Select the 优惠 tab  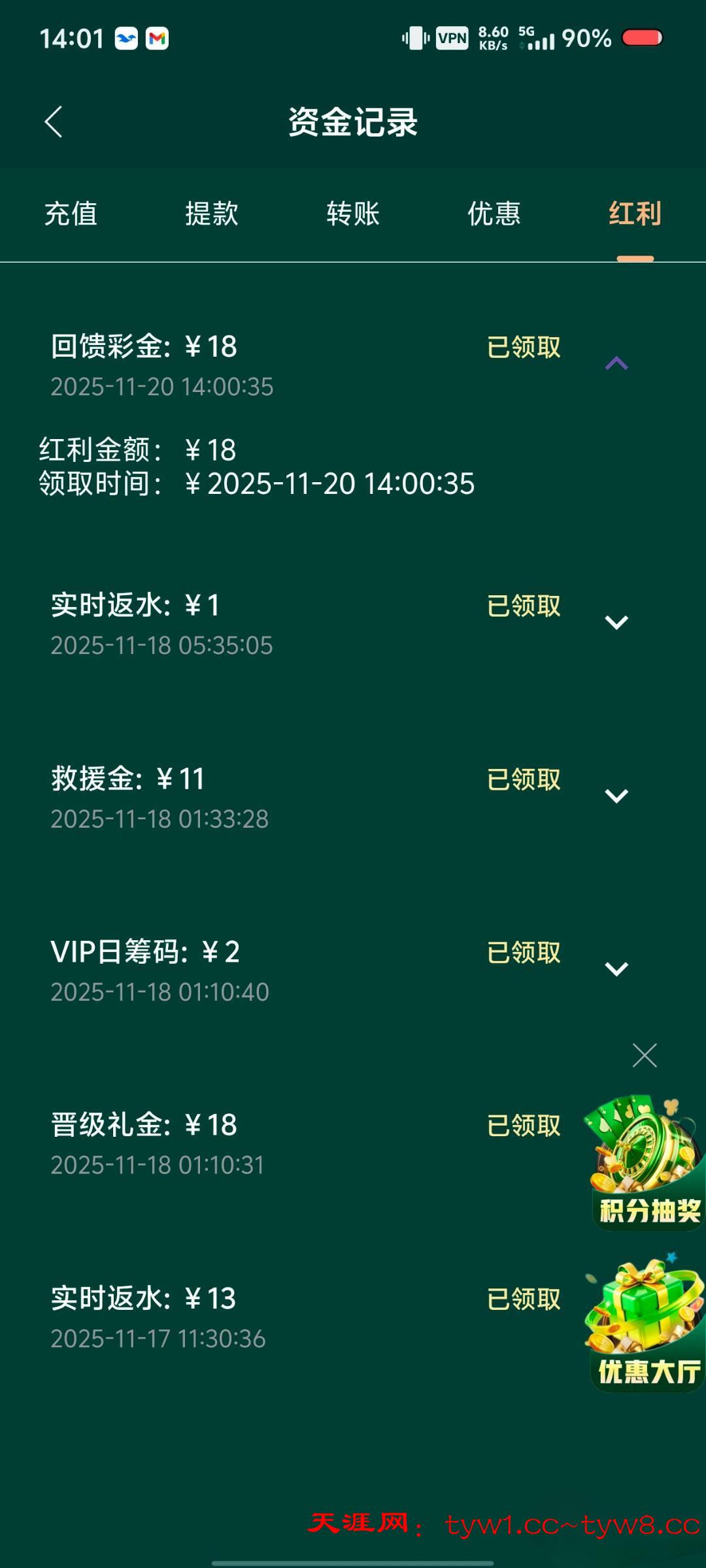click(494, 214)
